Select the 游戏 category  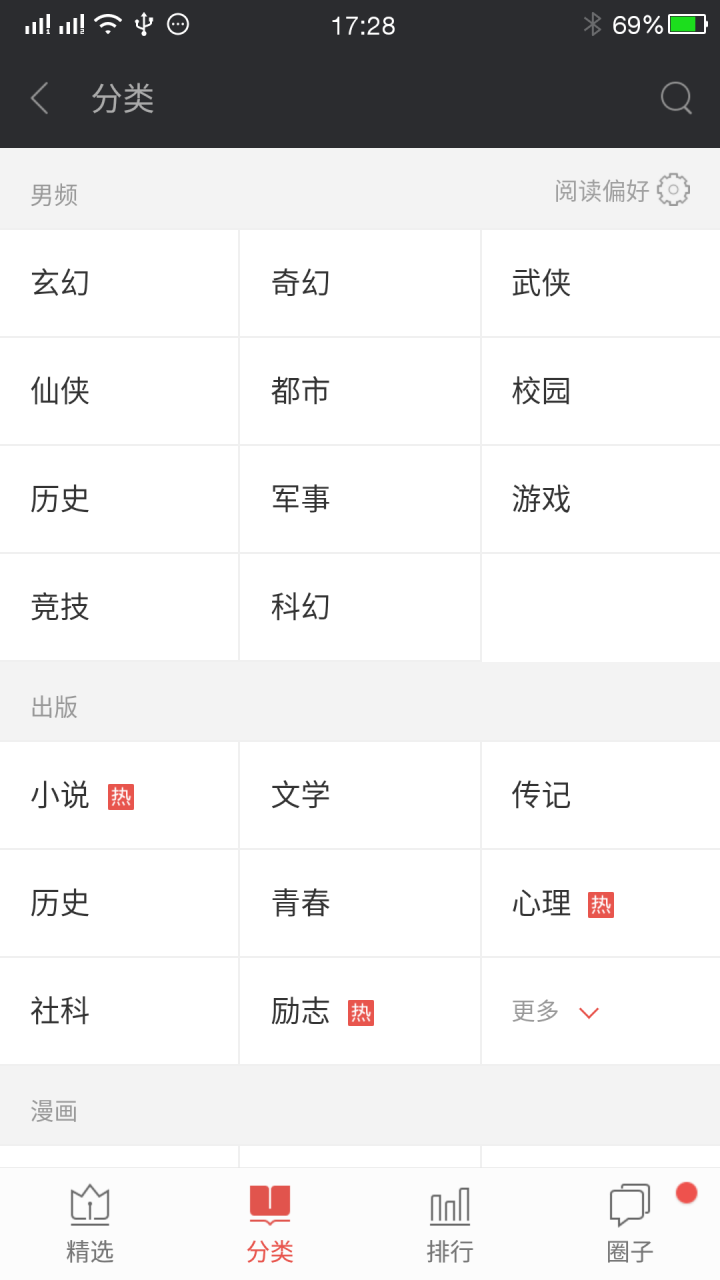point(600,499)
